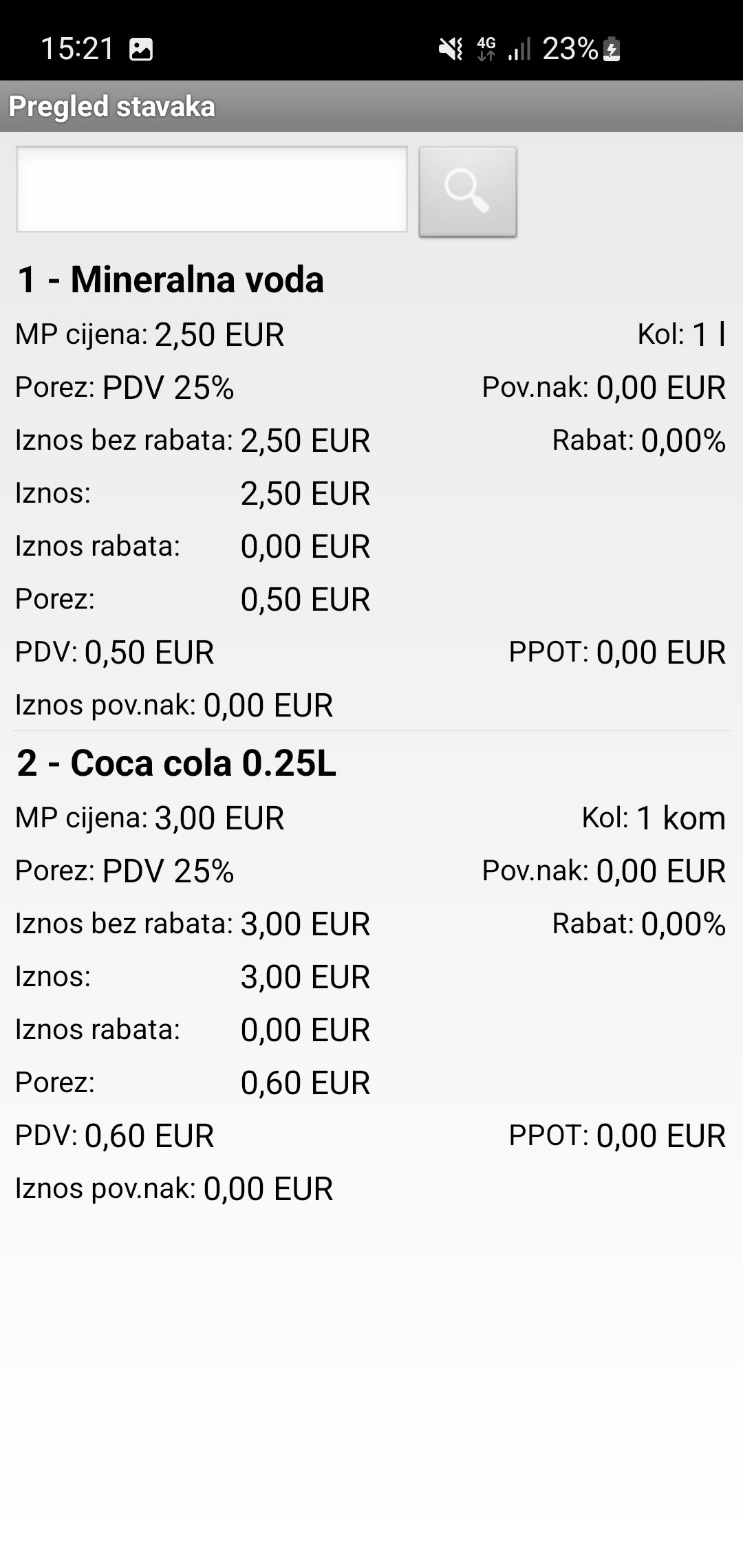
Task: Tap the item search text field
Action: (212, 190)
